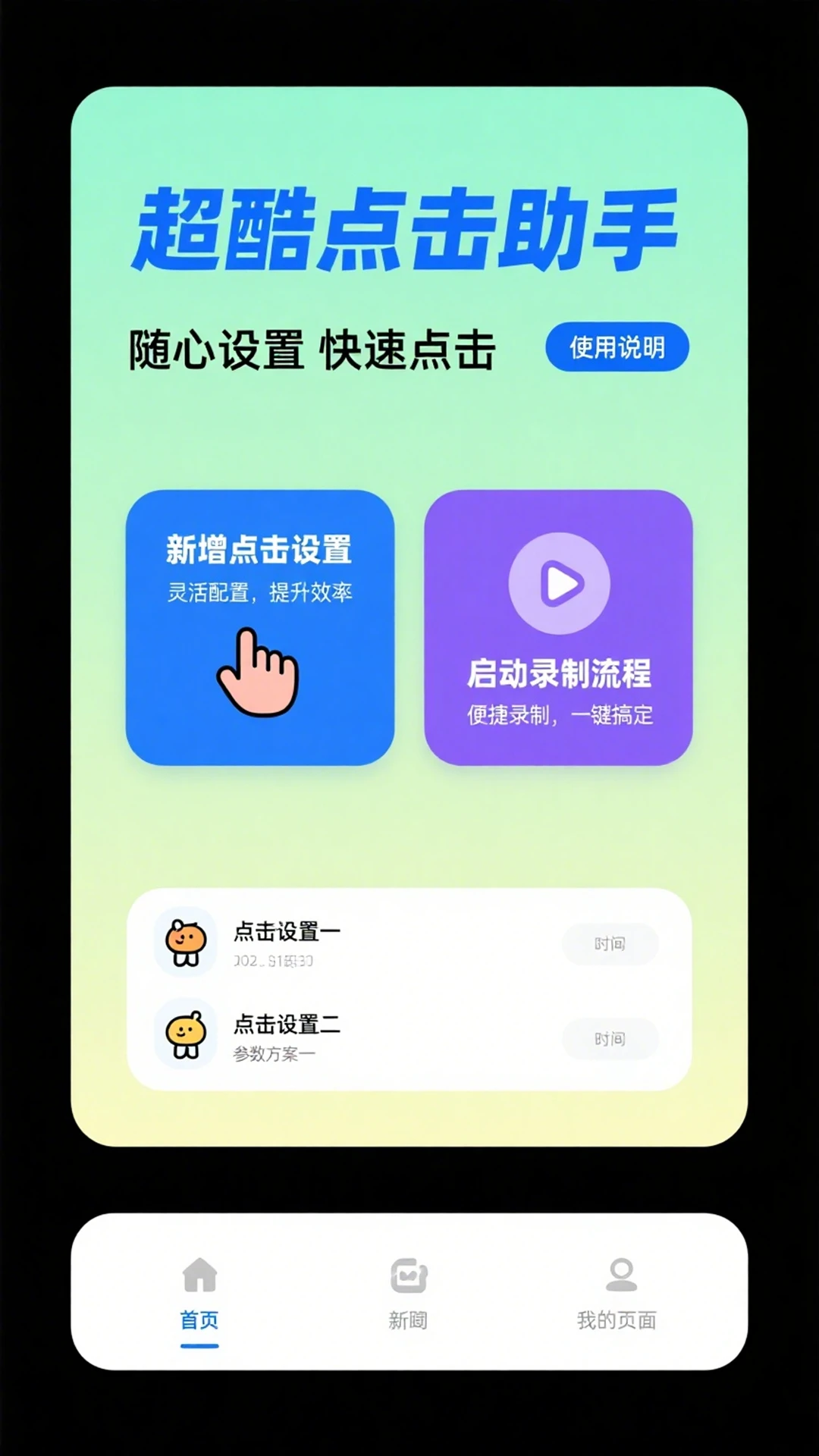Open the circular play button for recording
Screen dimensions: 819x1456
coord(558,582)
